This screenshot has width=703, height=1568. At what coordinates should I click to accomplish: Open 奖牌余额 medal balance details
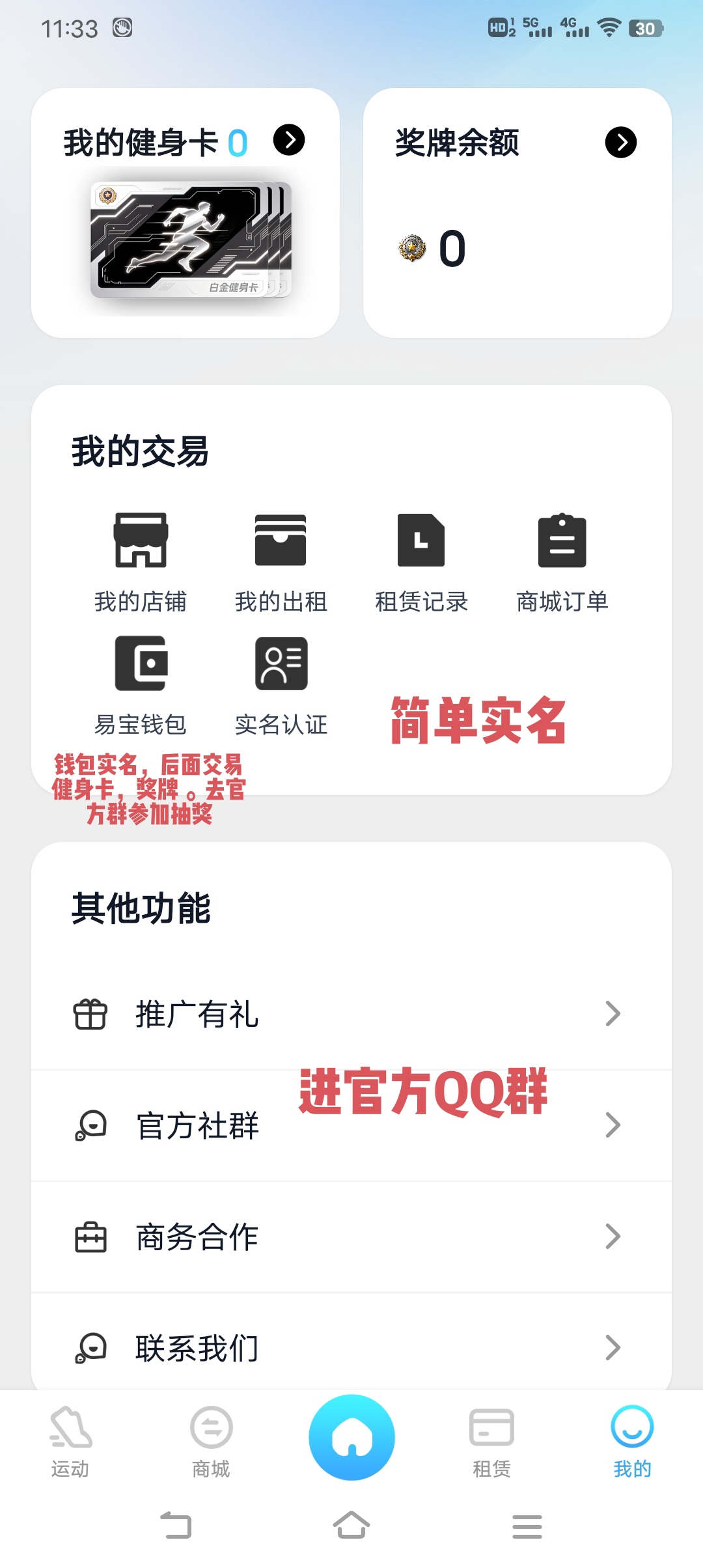(x=622, y=142)
